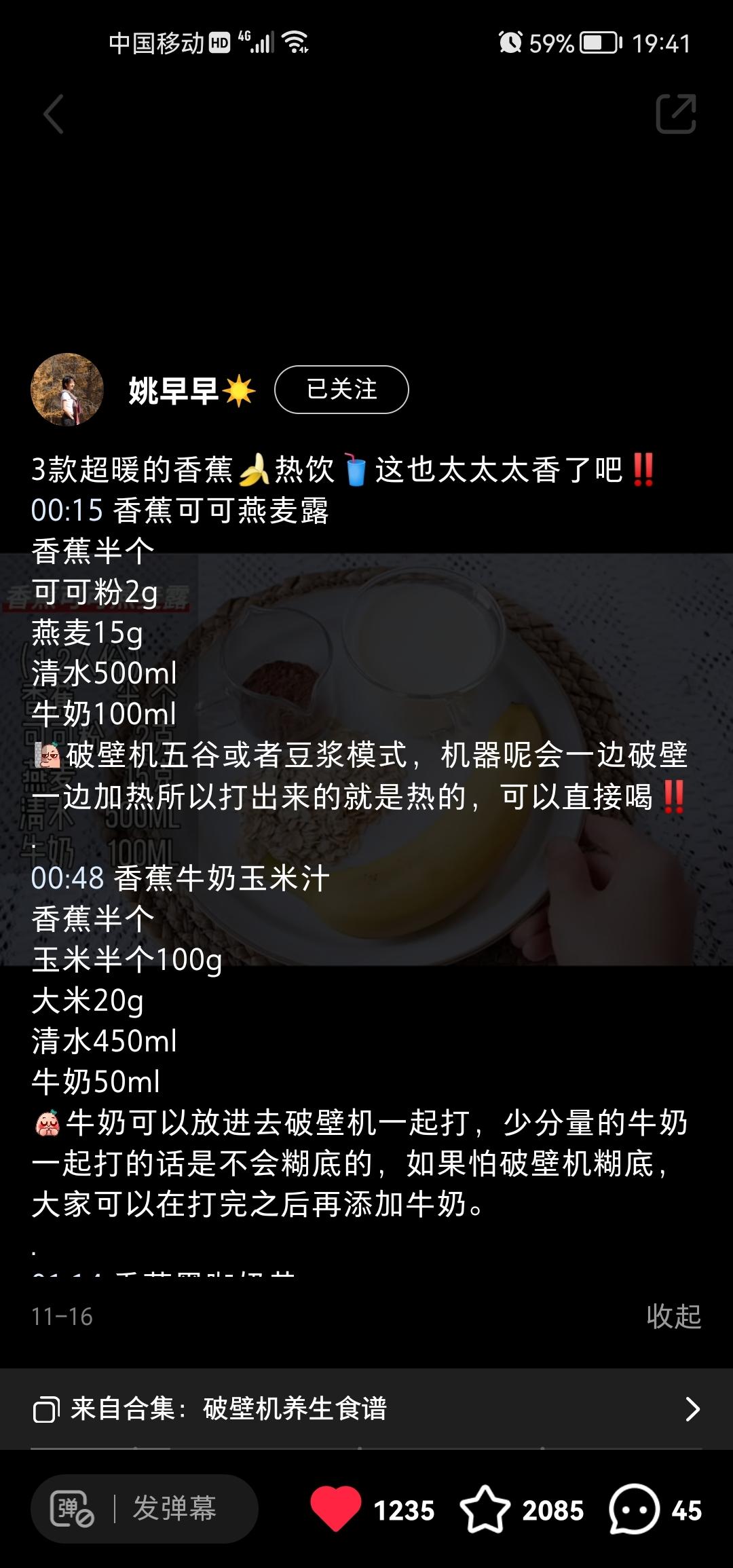The height and width of the screenshot is (1568, 733).
Task: Collapse the description with 收起
Action: pyautogui.click(x=673, y=1316)
